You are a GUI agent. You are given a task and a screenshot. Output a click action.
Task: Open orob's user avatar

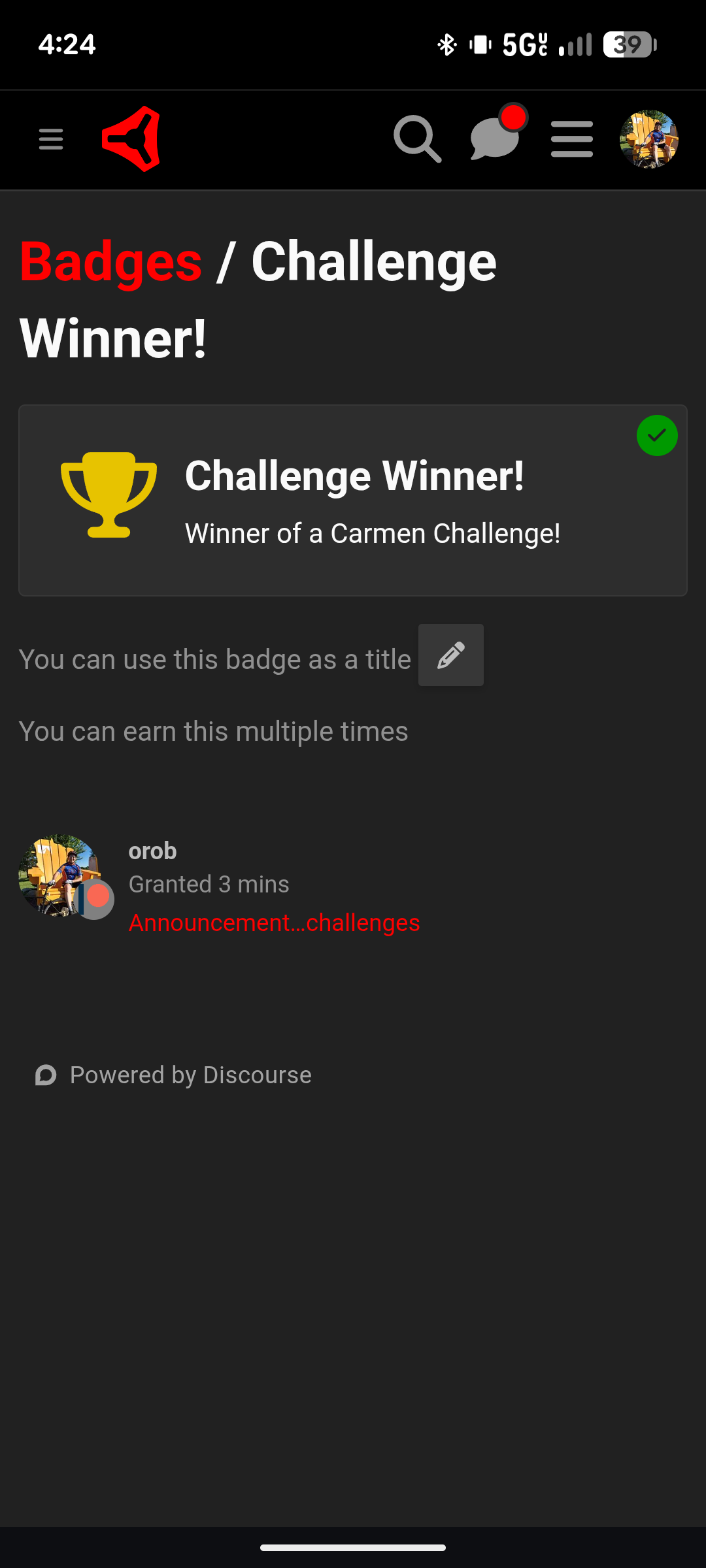tap(59, 875)
